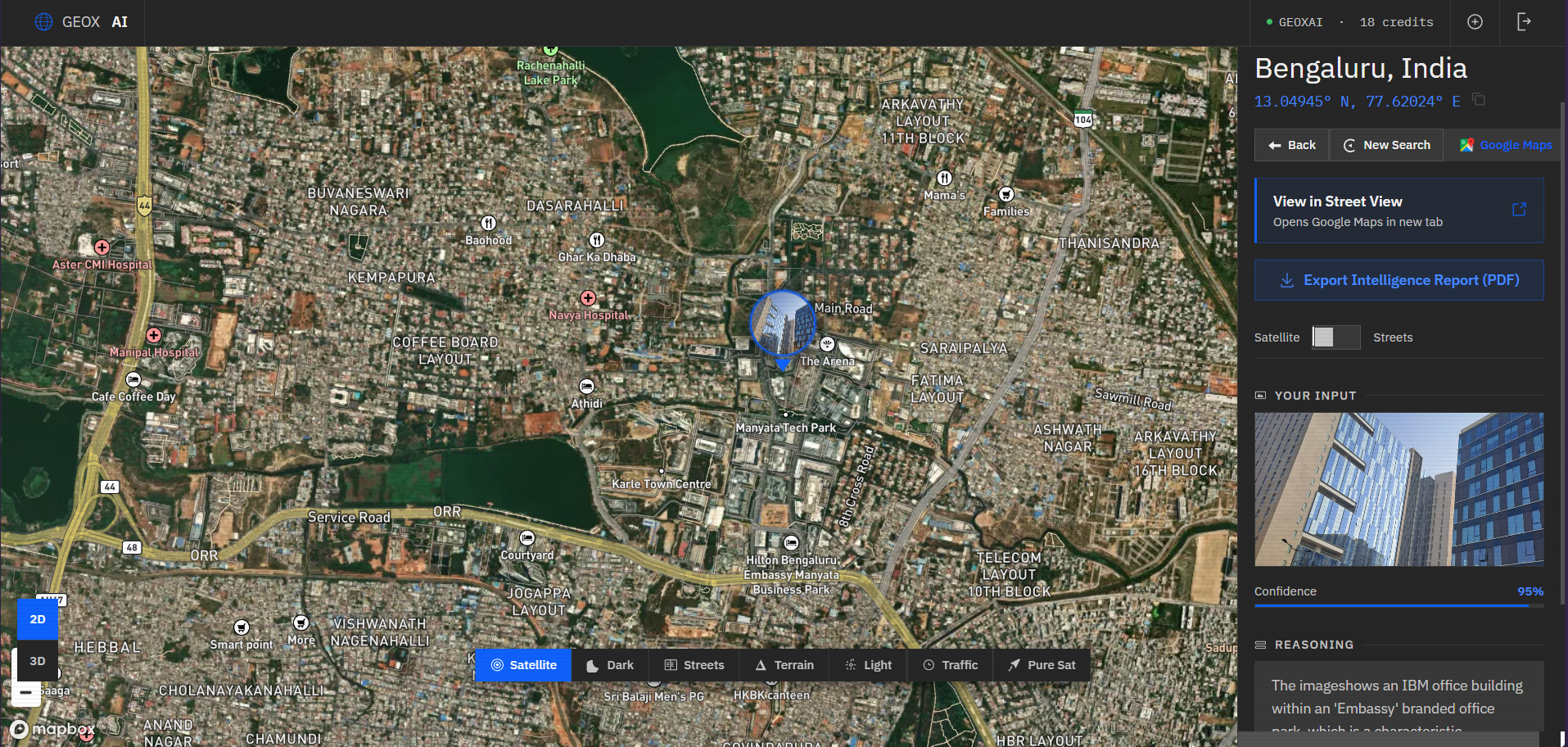Image resolution: width=1568 pixels, height=747 pixels.
Task: Select the Pure Sat map style
Action: click(1042, 665)
